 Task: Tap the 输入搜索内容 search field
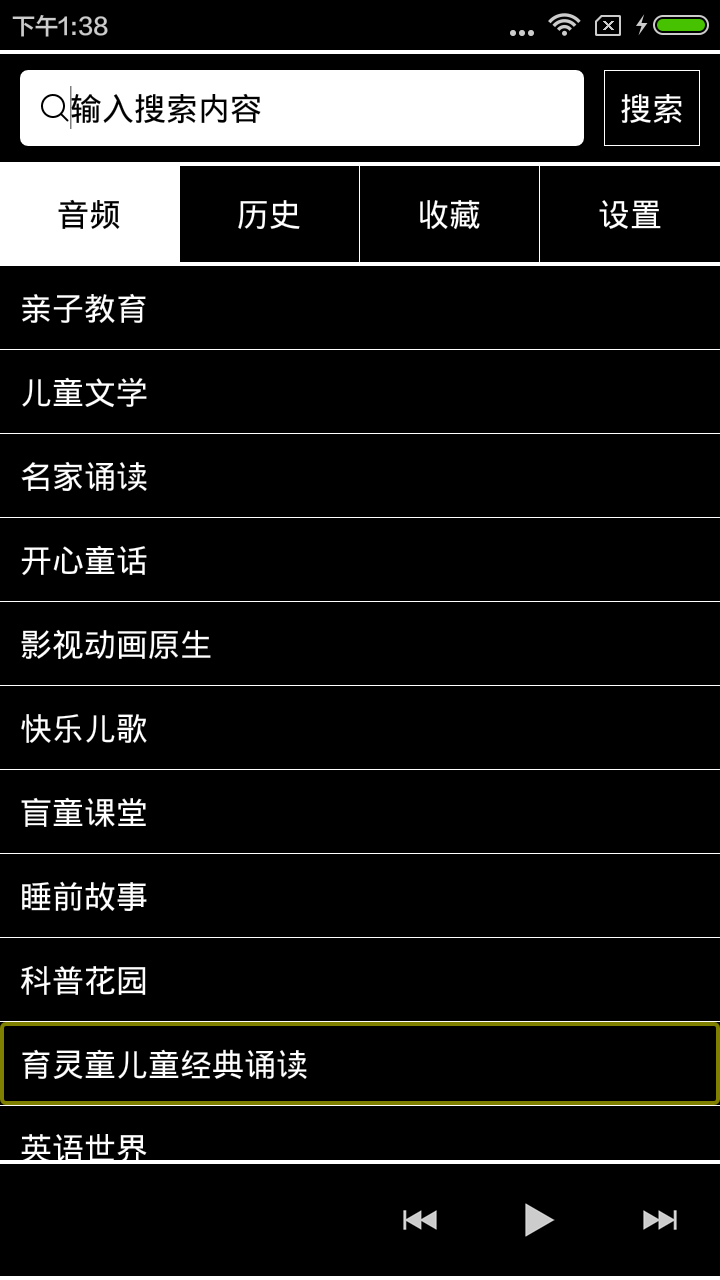click(x=302, y=108)
